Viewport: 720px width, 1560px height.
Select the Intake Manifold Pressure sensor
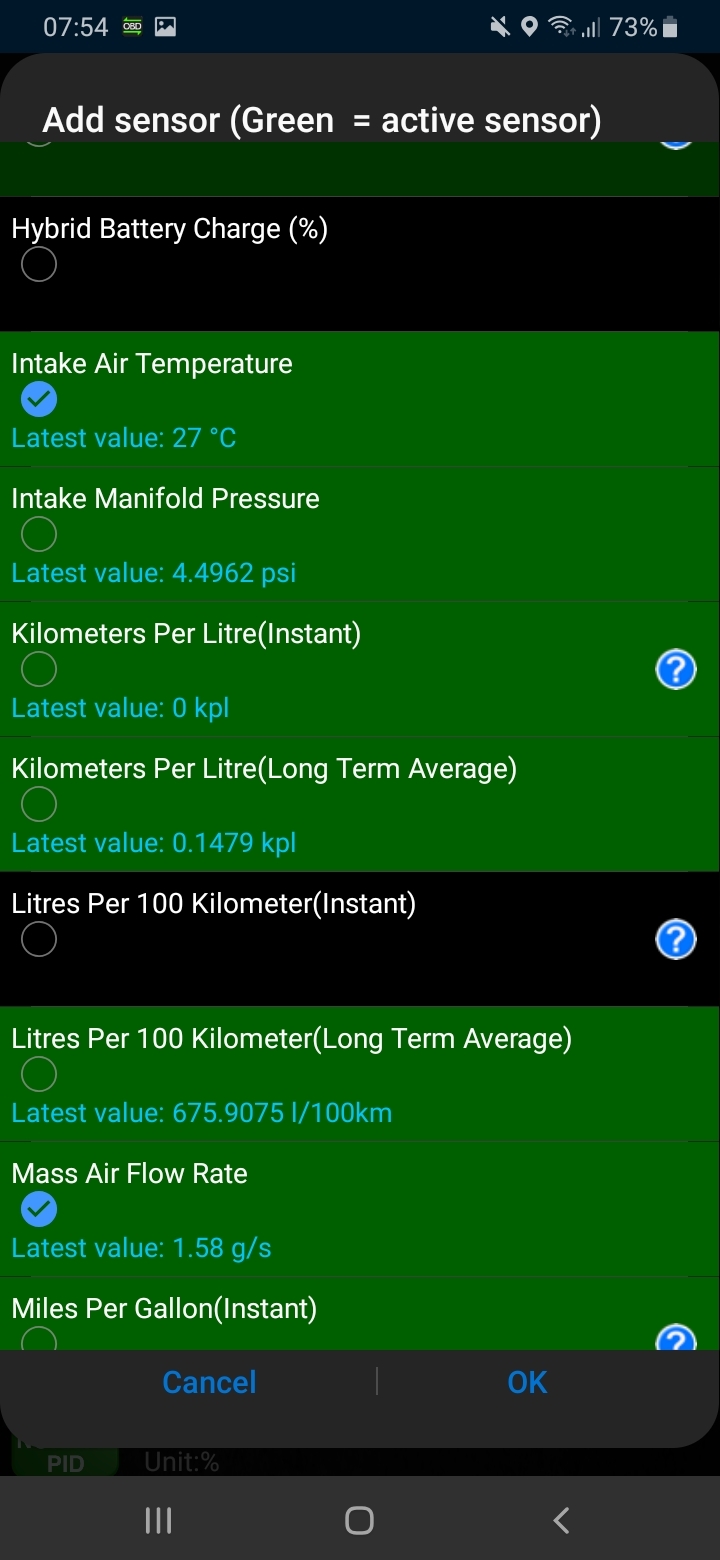tap(39, 535)
